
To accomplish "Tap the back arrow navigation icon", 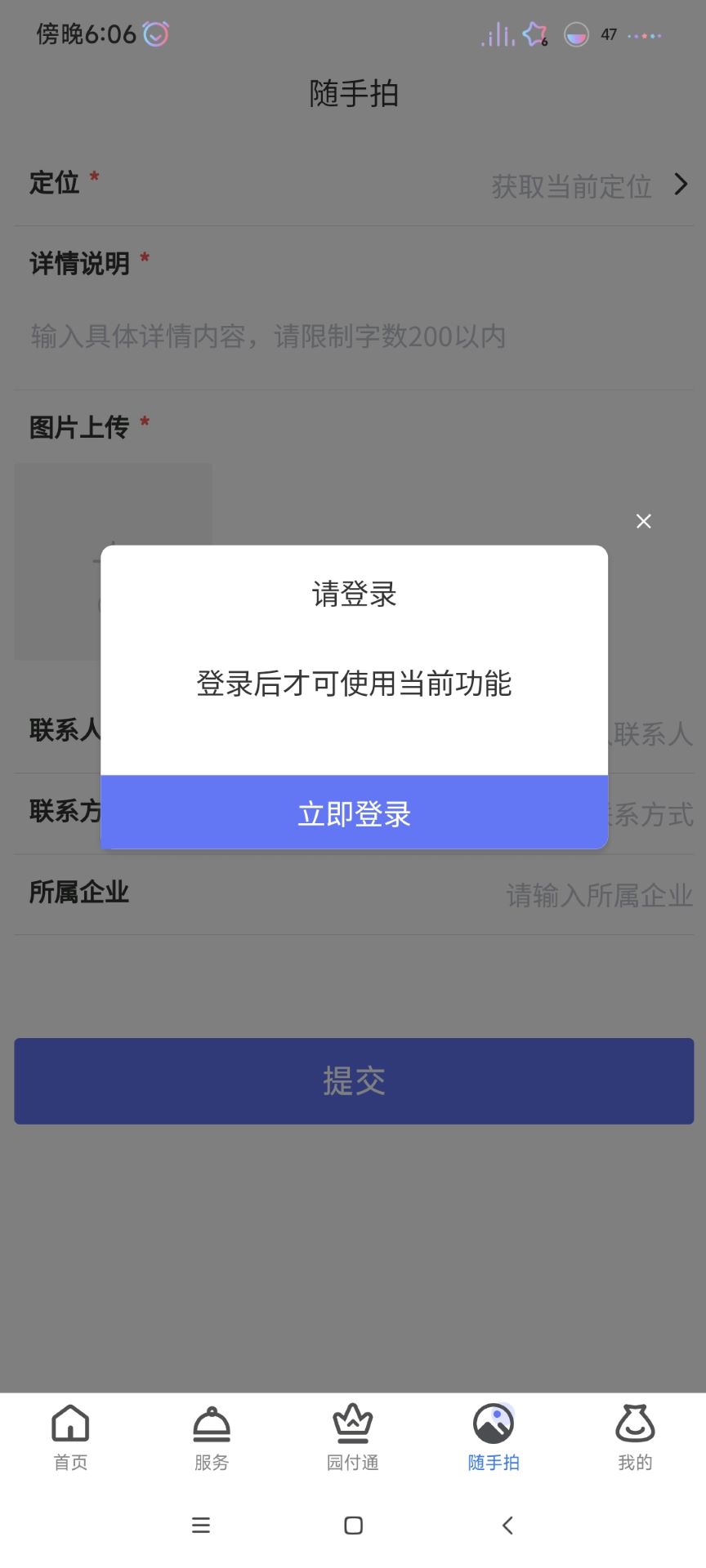I will coord(507,1525).
